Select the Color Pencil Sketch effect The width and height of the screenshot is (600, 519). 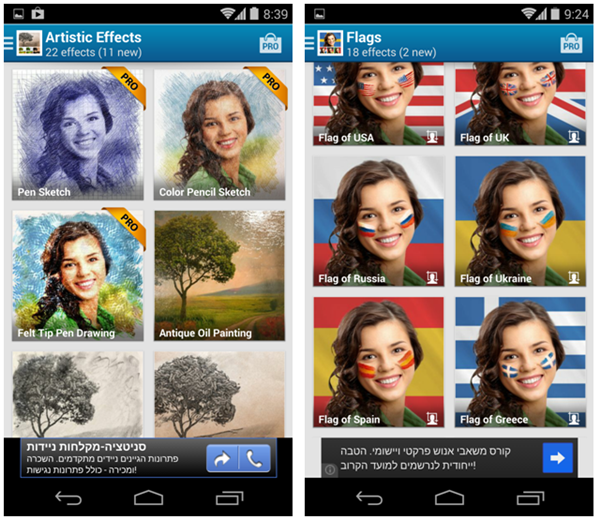coord(220,134)
